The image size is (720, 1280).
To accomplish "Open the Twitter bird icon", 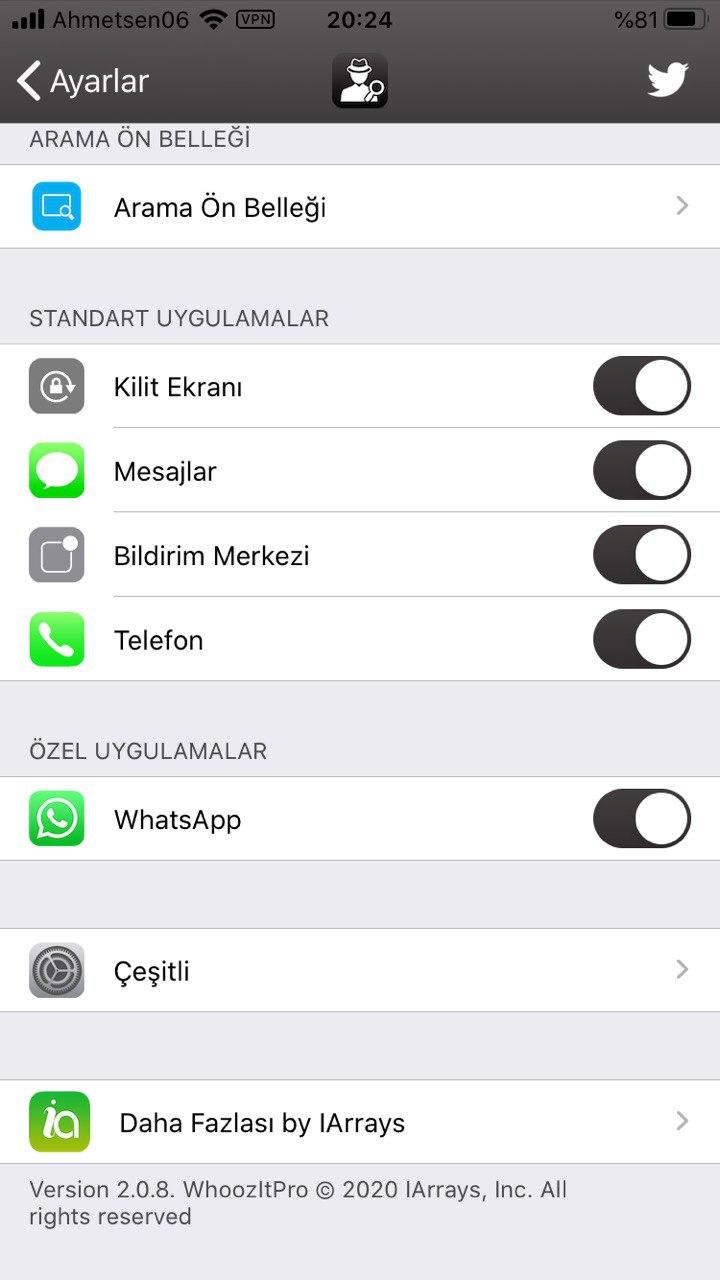I will (x=668, y=80).
